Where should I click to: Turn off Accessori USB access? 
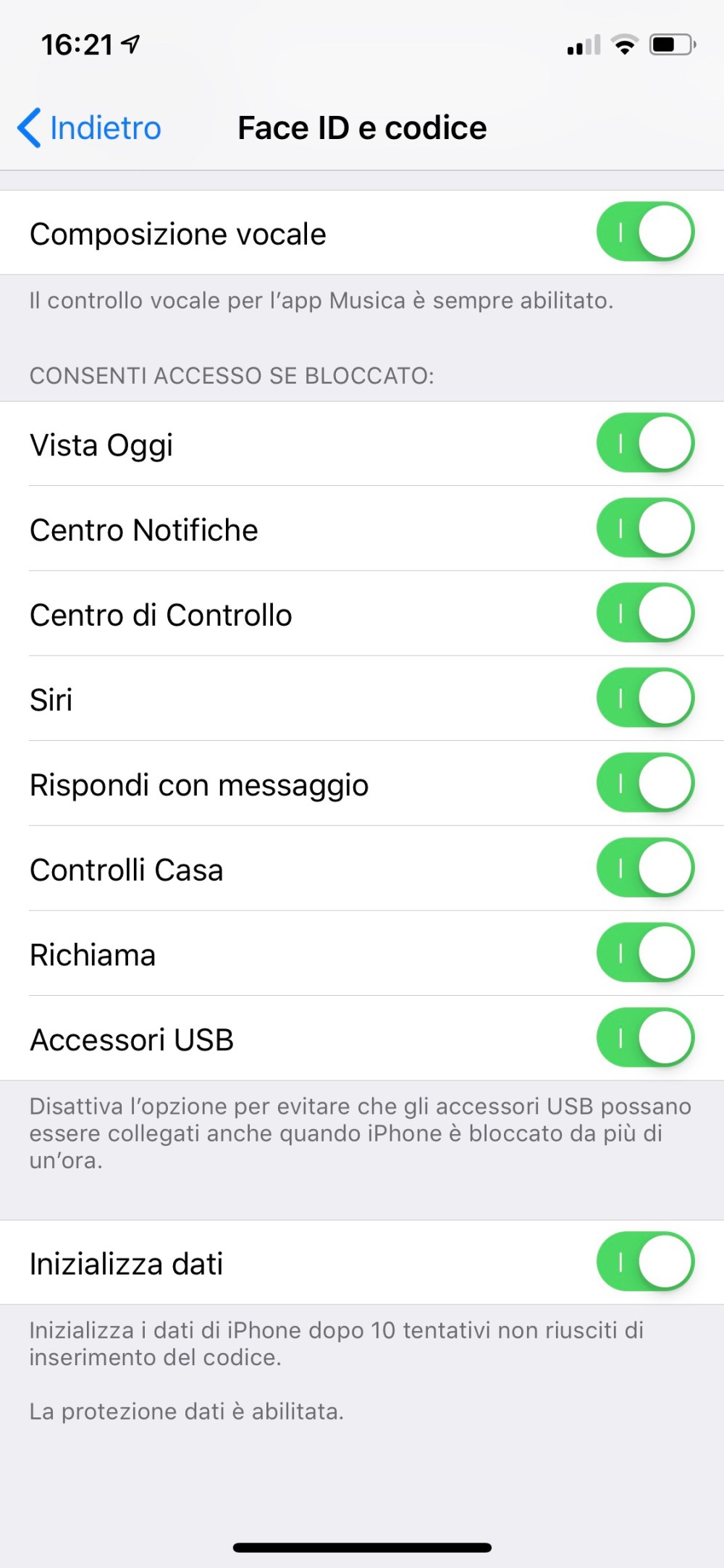[644, 1039]
